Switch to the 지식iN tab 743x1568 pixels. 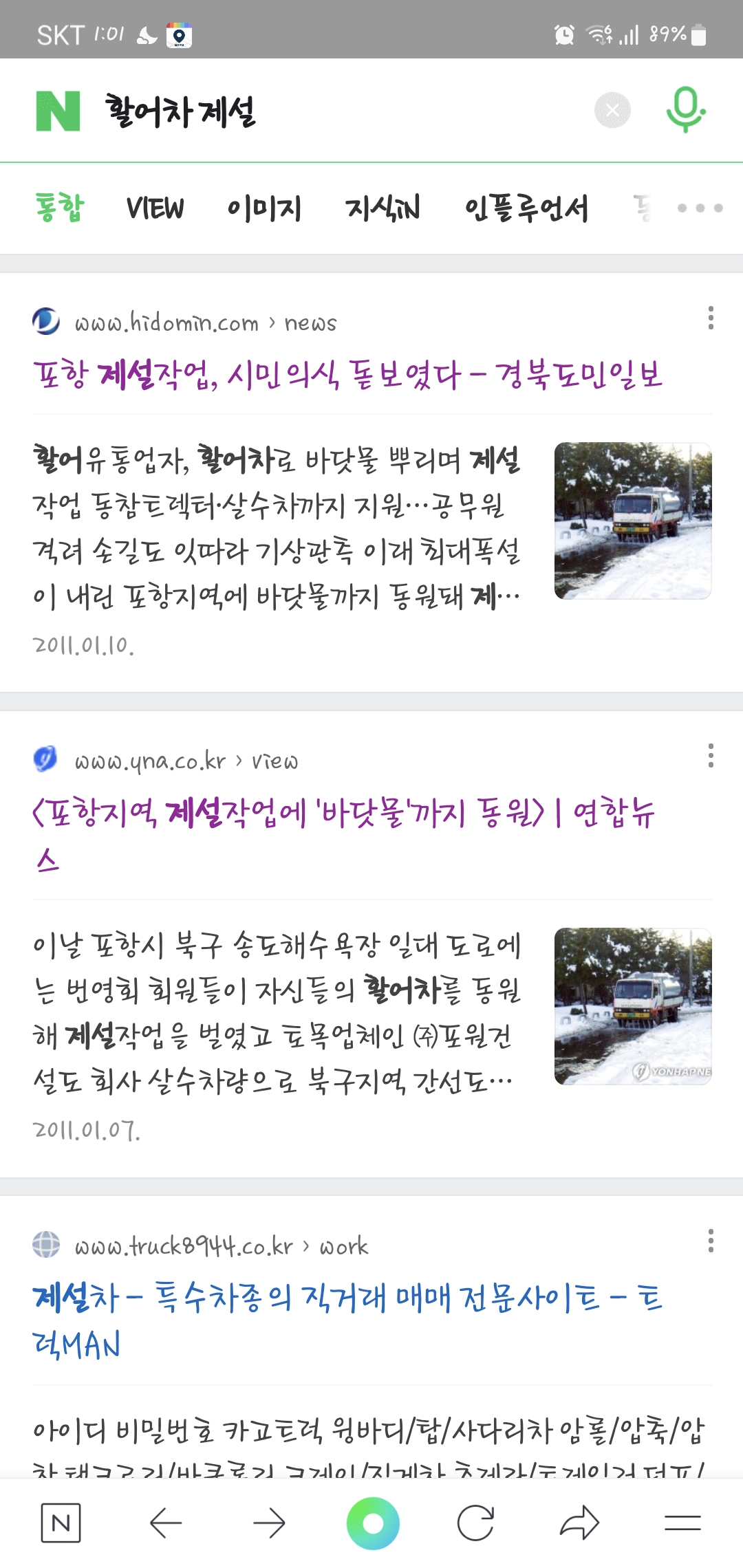[x=383, y=208]
